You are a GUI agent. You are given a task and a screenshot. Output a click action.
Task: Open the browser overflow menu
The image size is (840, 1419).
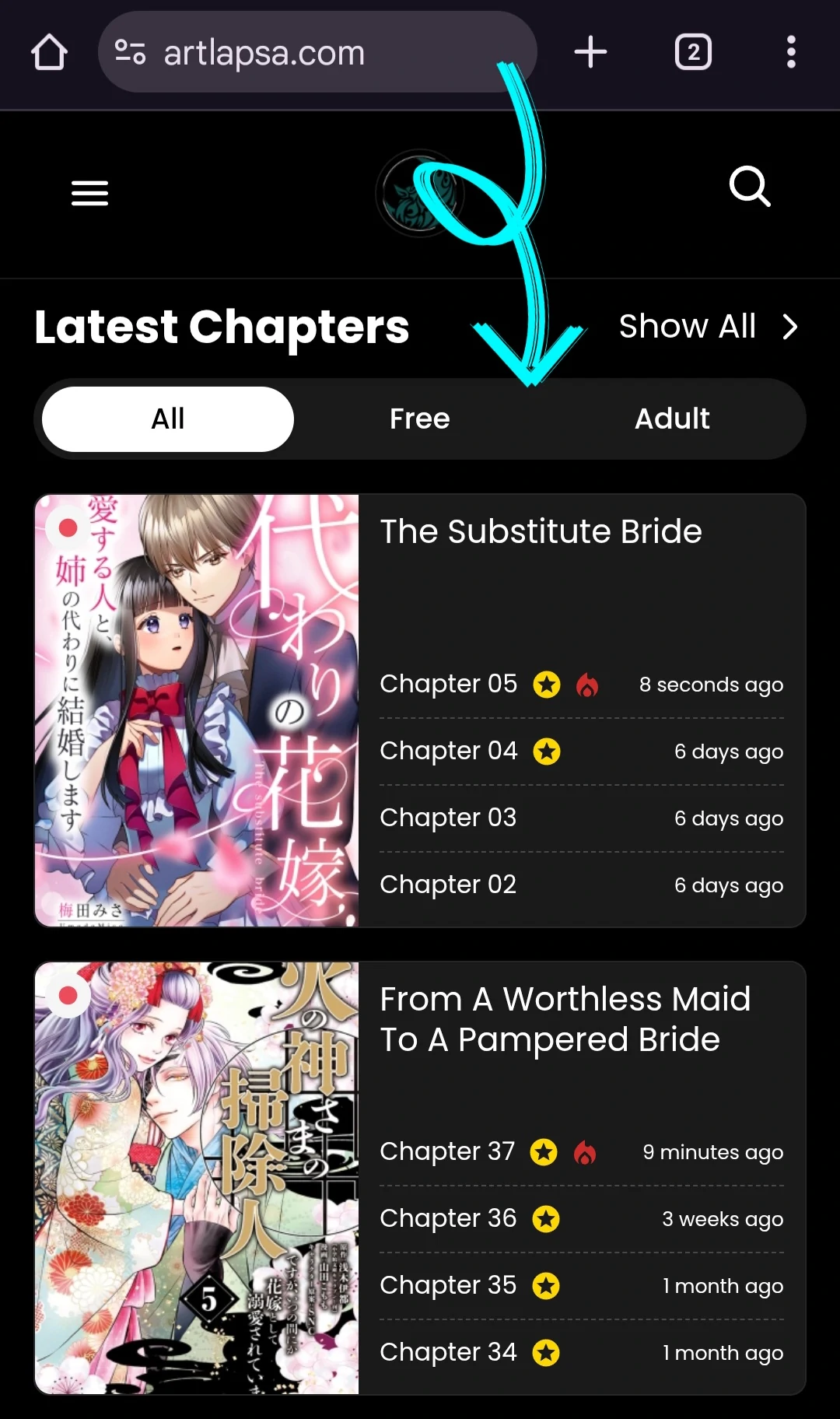point(790,52)
